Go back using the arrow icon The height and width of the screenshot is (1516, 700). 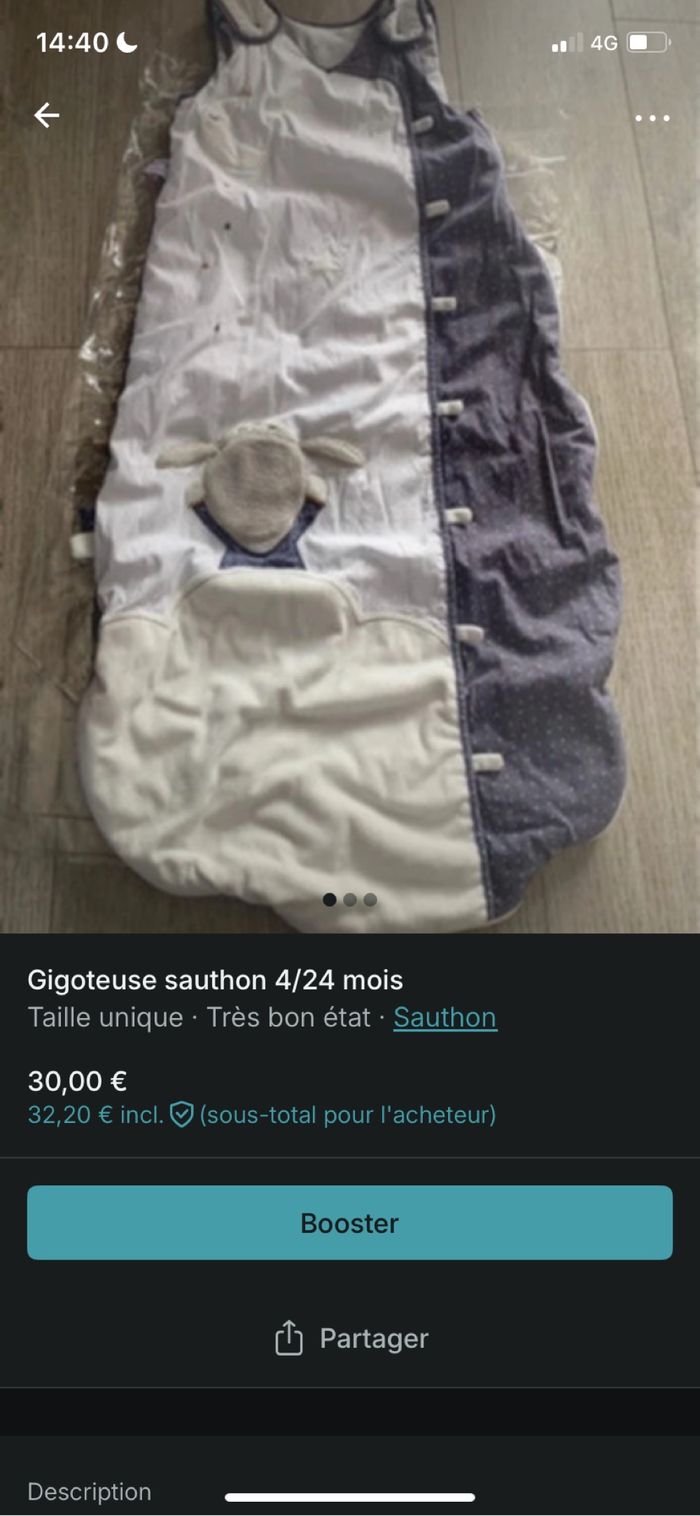coord(47,116)
